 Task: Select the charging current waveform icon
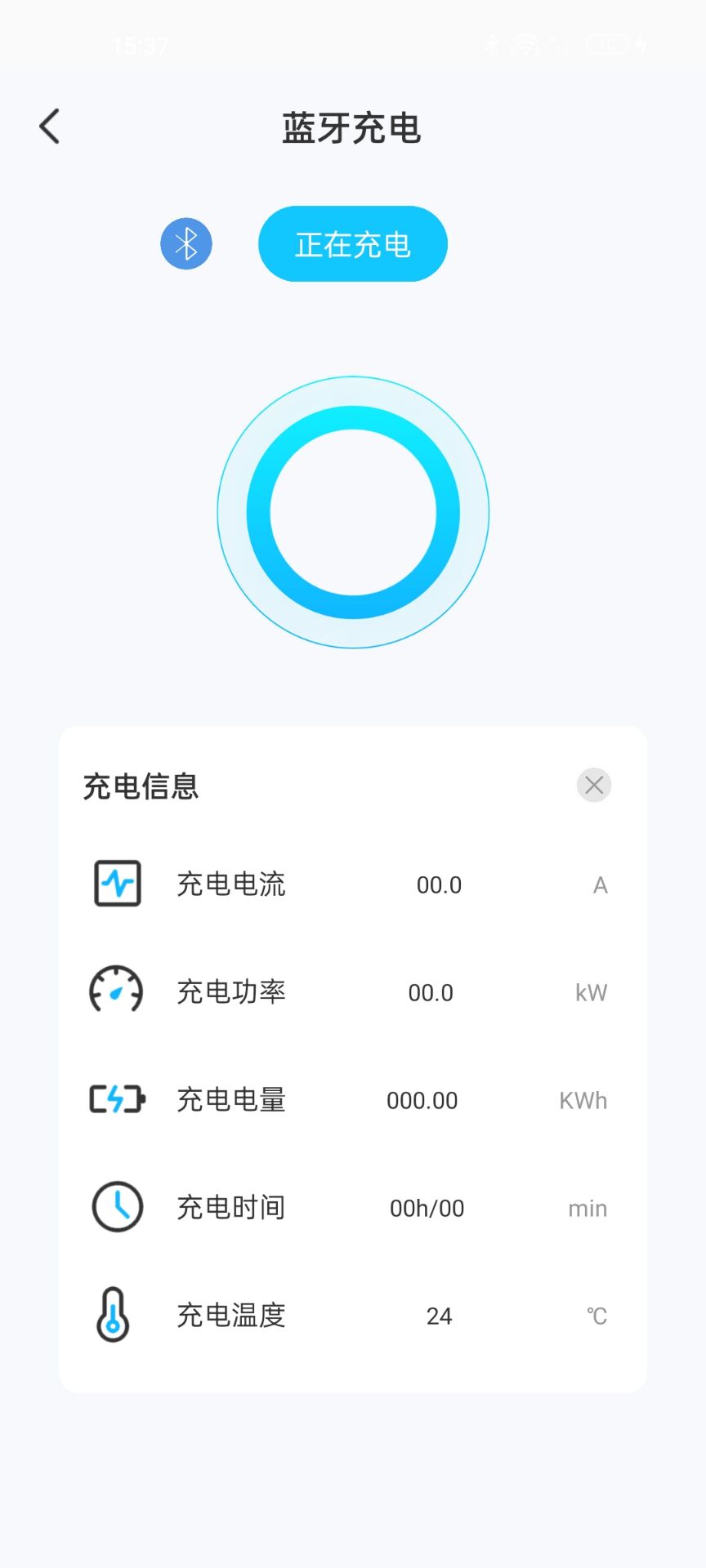[x=116, y=884]
